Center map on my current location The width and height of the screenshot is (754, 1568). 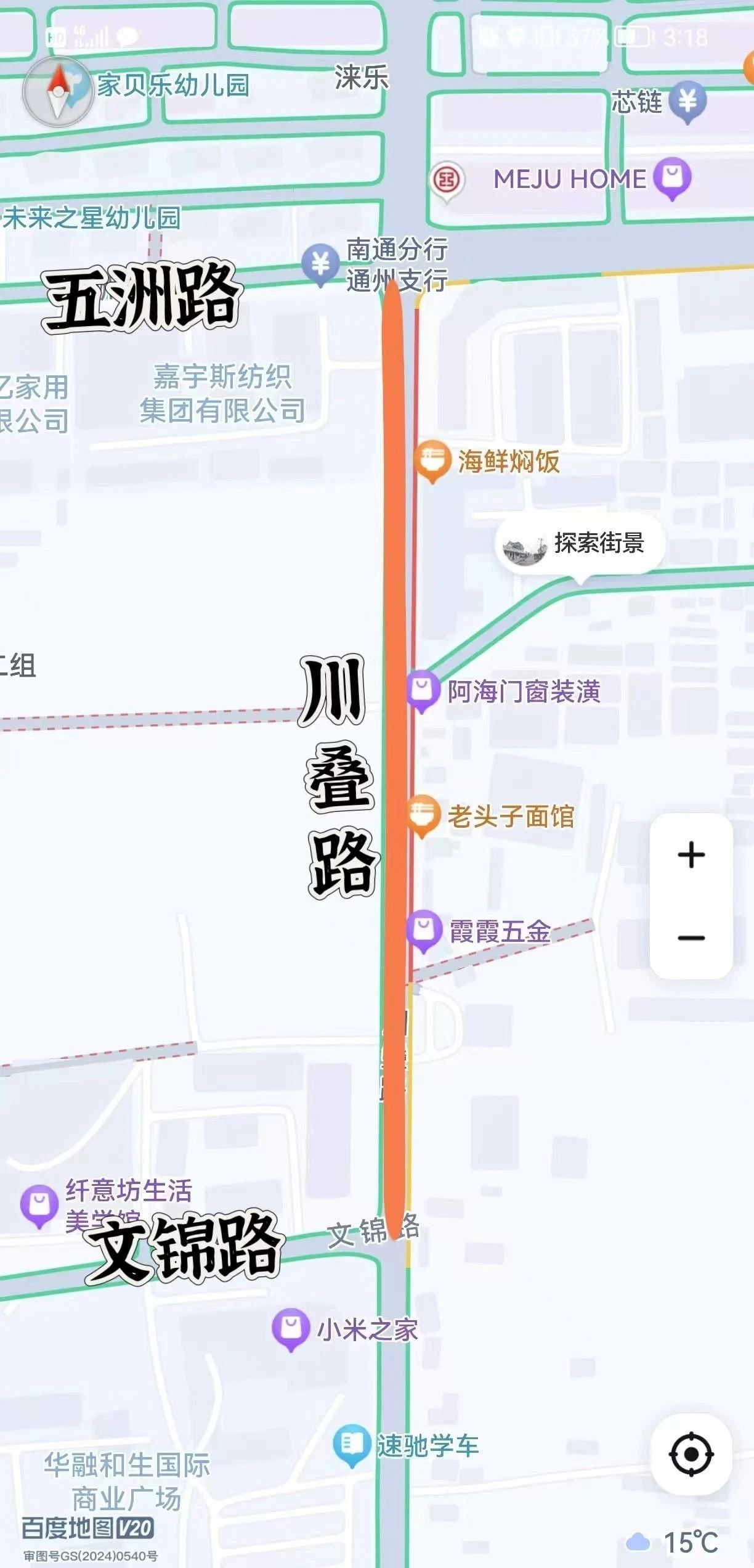(x=691, y=1454)
